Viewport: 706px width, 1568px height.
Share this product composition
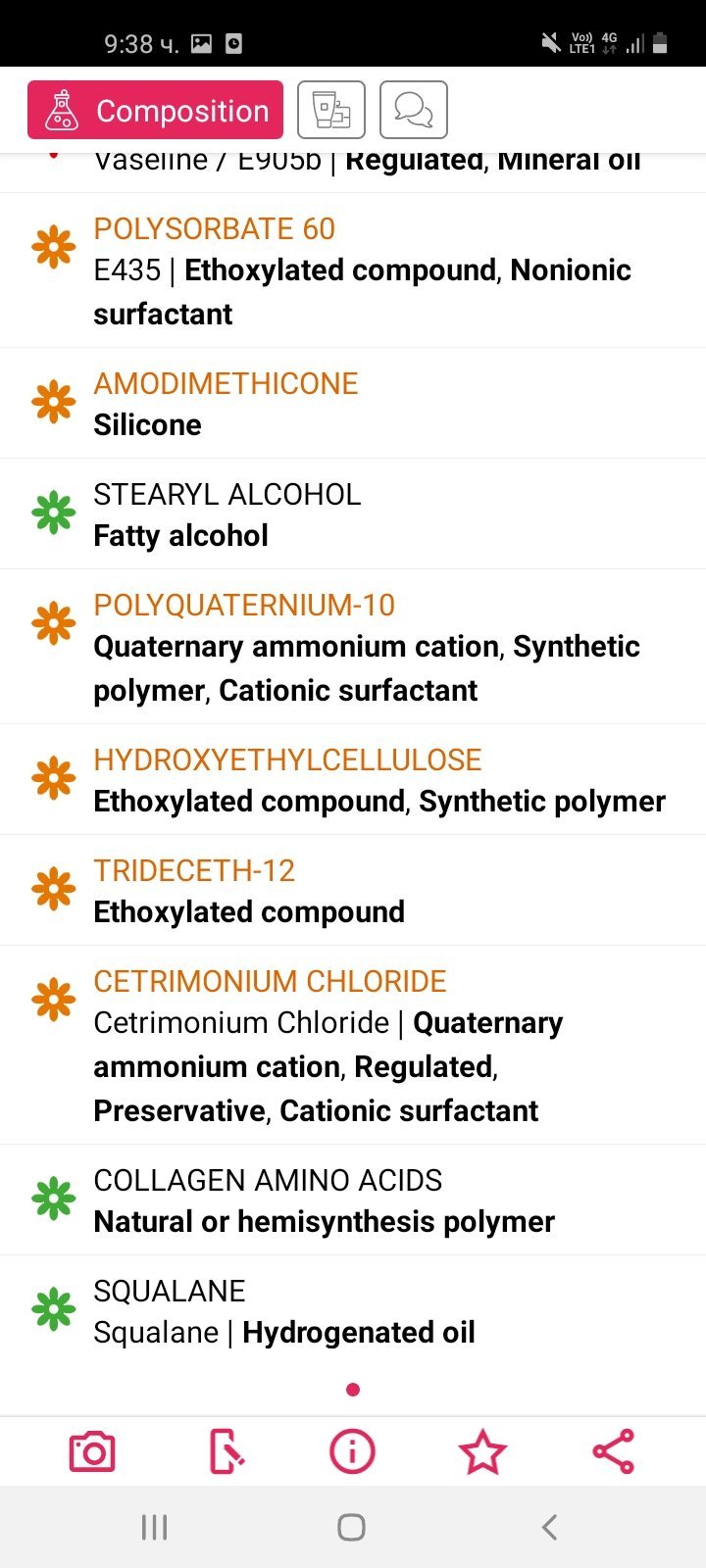pyautogui.click(x=614, y=1451)
